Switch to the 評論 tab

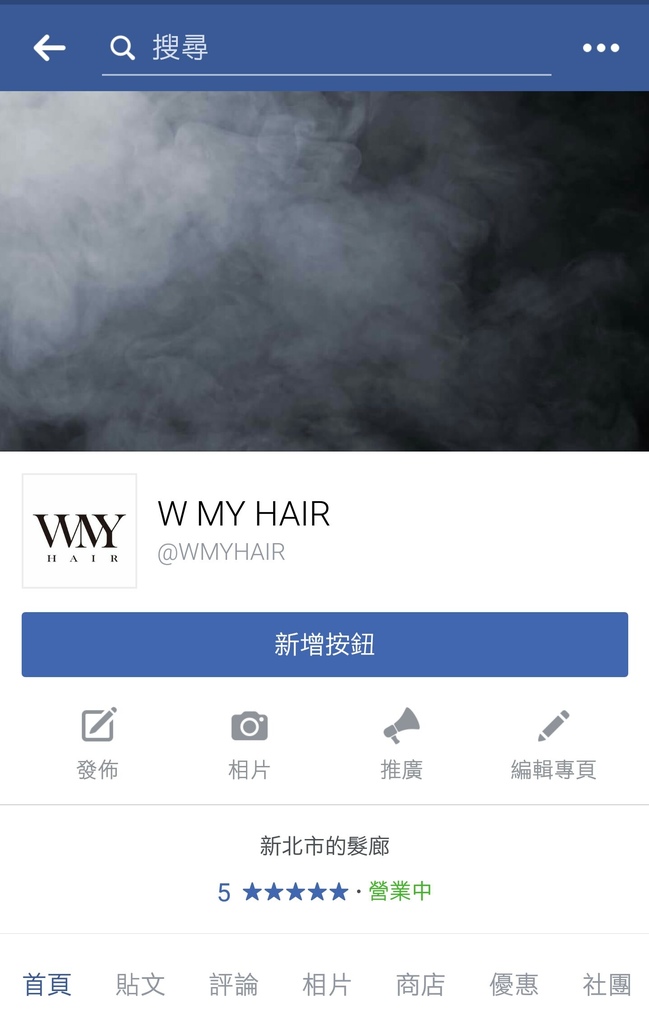click(x=233, y=985)
